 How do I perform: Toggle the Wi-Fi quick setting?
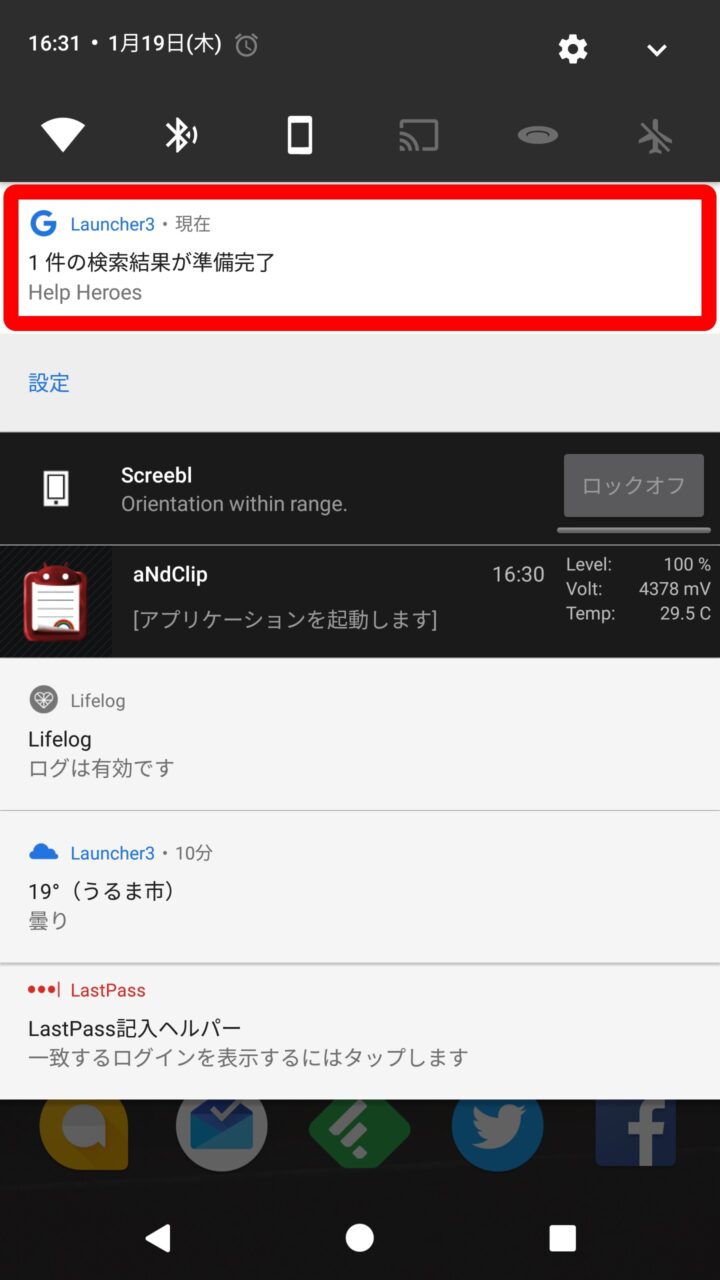tap(62, 135)
